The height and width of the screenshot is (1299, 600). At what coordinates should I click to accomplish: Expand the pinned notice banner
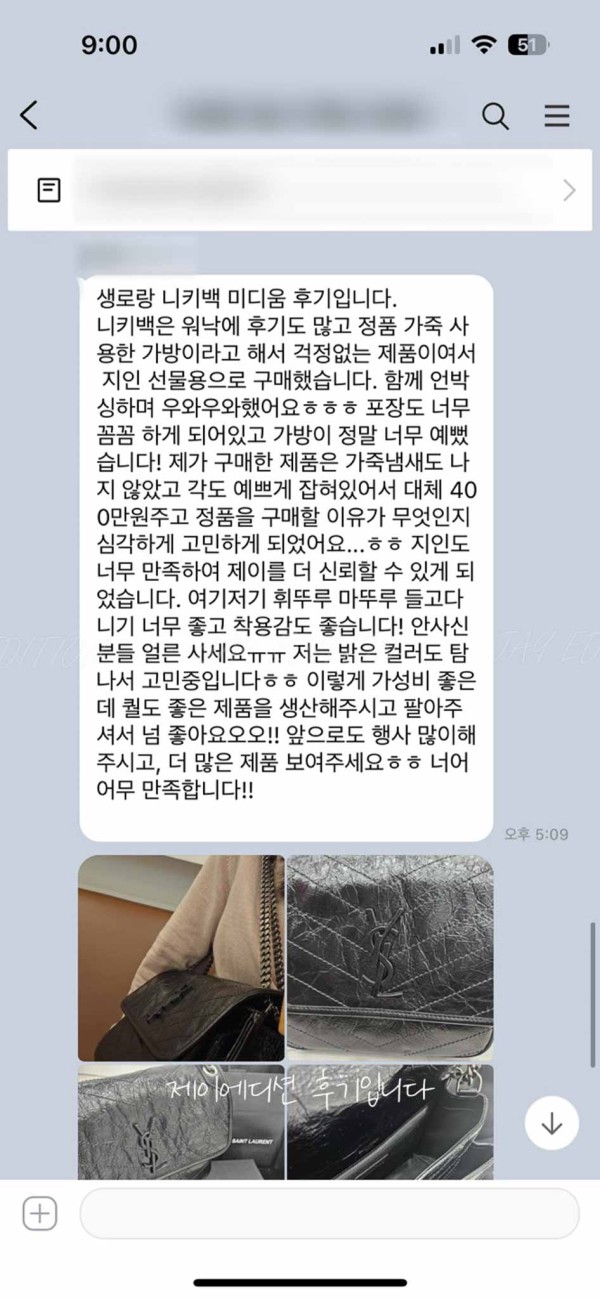569,190
